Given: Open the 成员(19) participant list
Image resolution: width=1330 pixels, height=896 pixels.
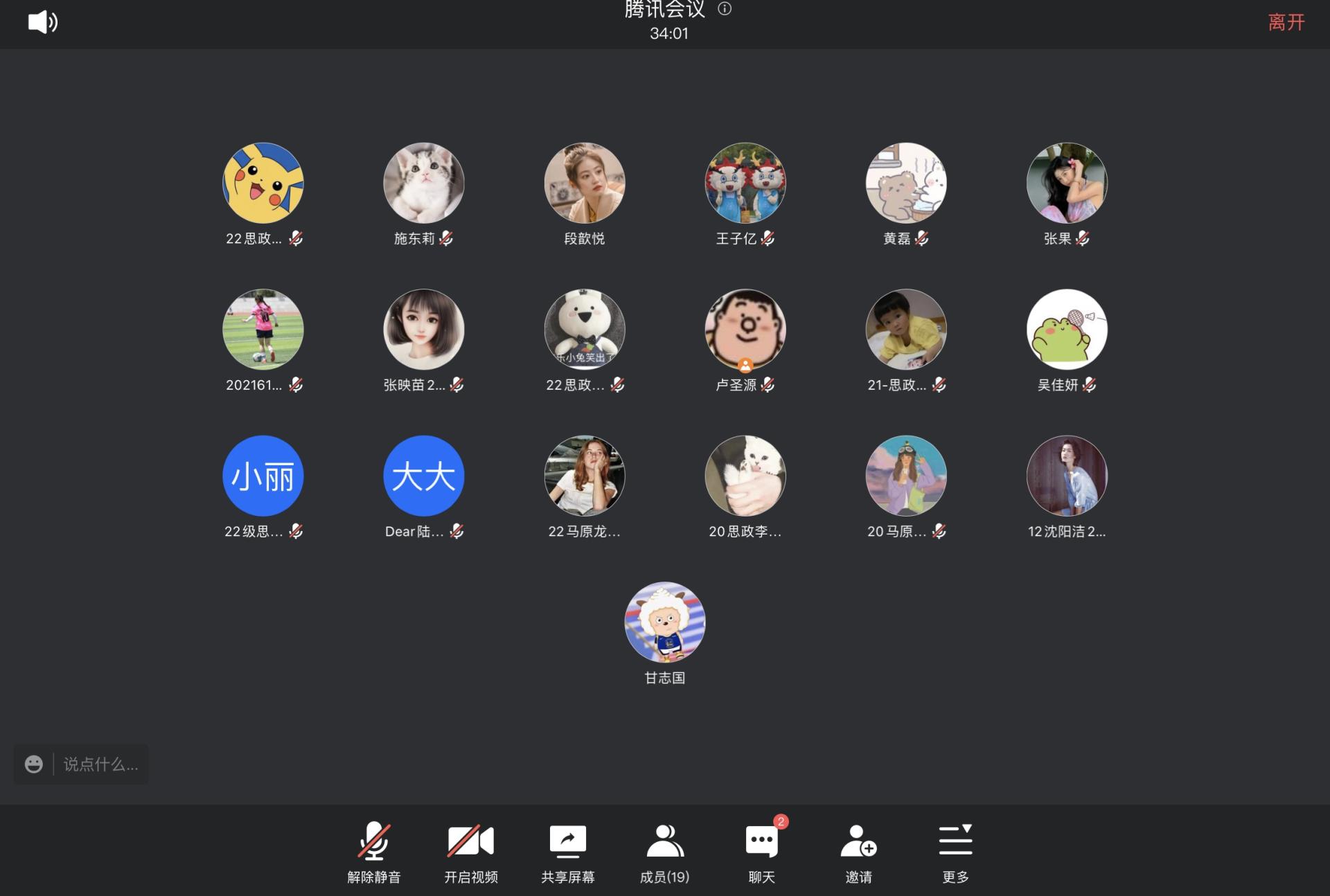Looking at the screenshot, I should [x=665, y=852].
